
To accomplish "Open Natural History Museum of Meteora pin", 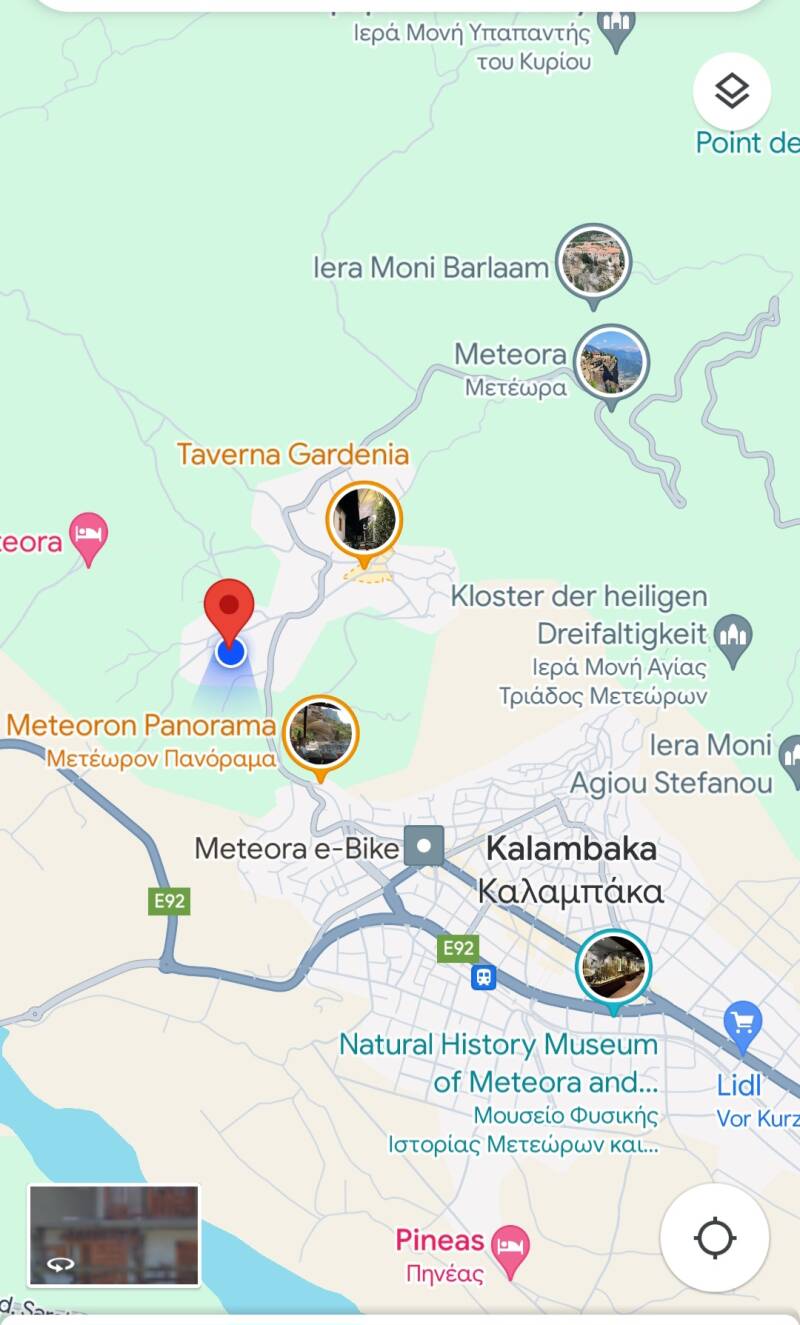I will (x=614, y=967).
